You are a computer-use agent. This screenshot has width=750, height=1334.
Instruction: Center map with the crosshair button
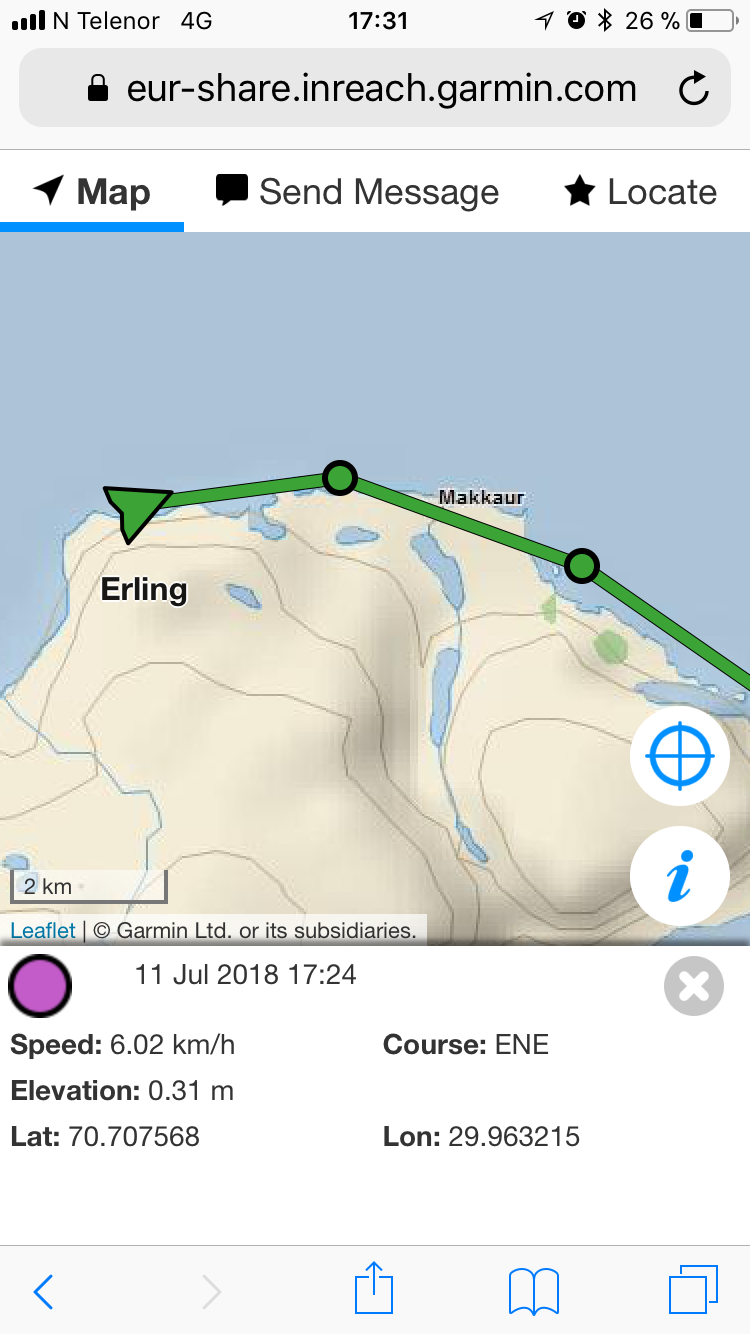(680, 757)
